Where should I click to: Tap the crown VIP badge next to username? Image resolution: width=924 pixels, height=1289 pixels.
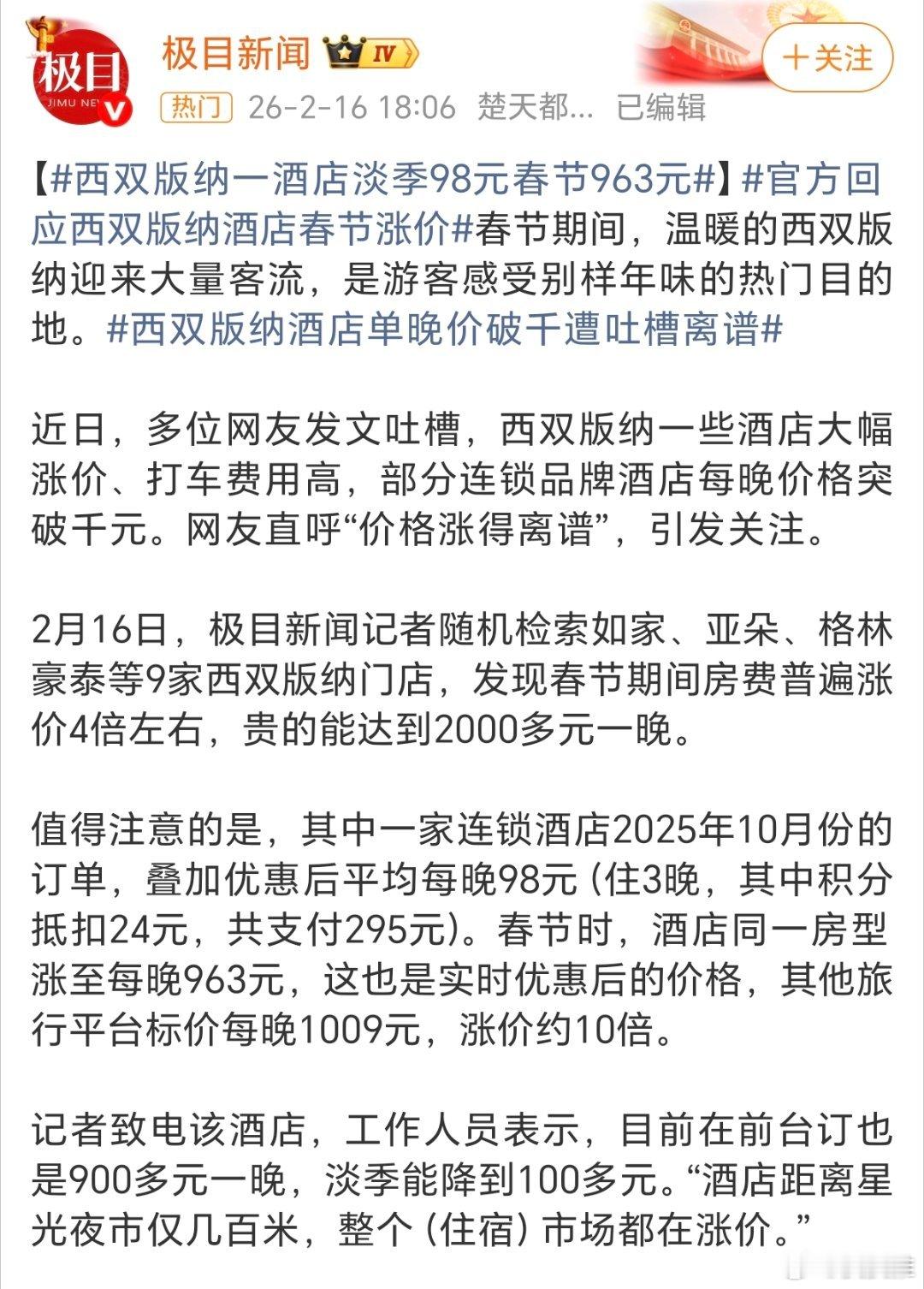pyautogui.click(x=345, y=51)
